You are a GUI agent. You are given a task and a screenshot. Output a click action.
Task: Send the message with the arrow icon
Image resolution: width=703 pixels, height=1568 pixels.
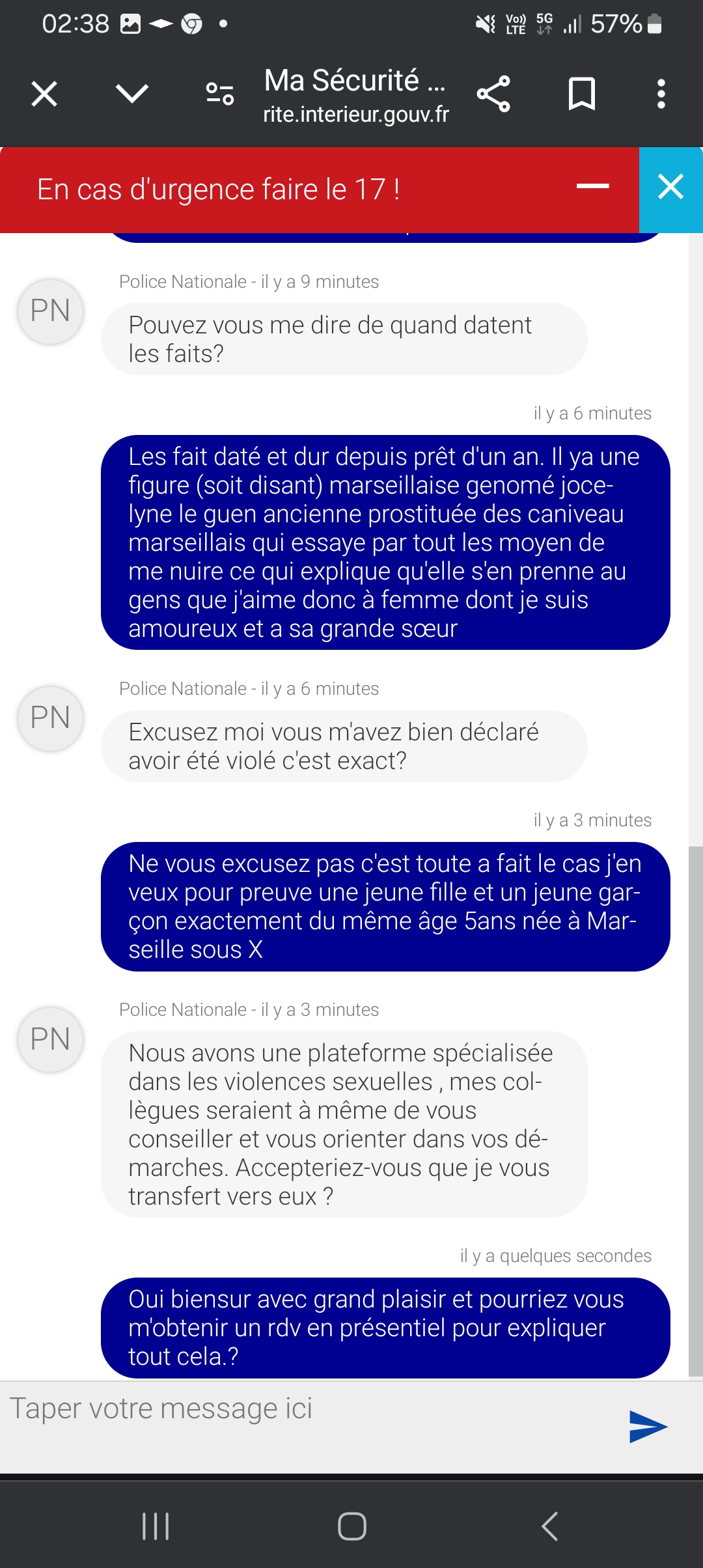[648, 1427]
